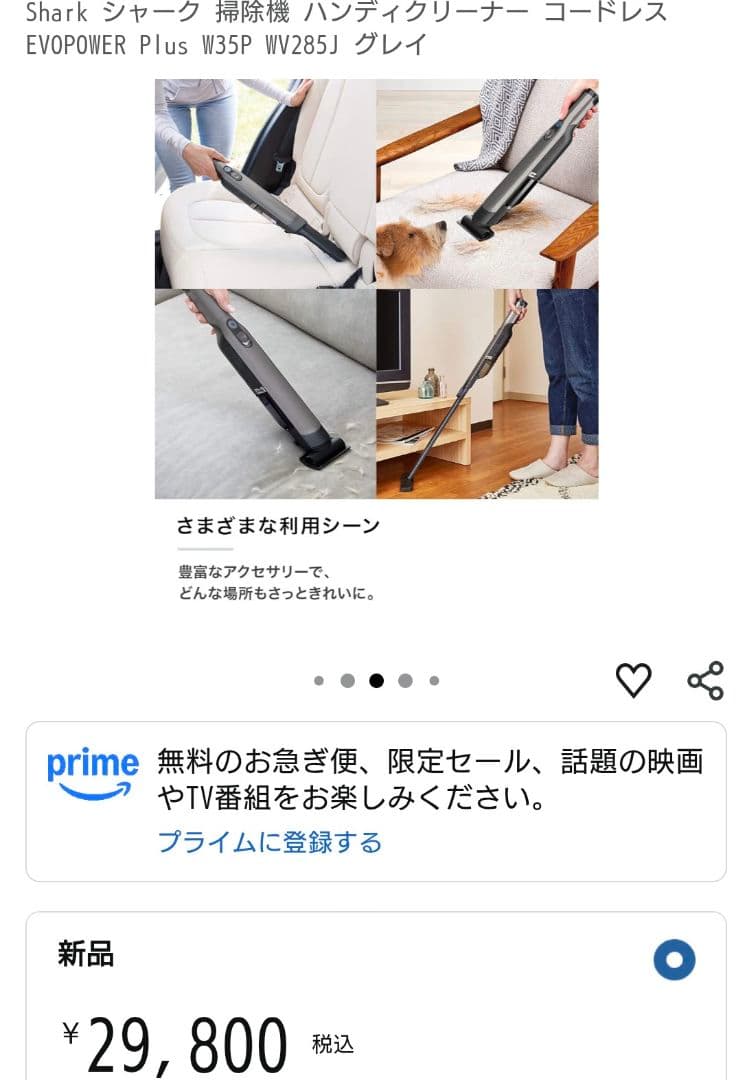This screenshot has width=752, height=1080.
Task: Click the active third carousel dot
Action: pos(375,678)
